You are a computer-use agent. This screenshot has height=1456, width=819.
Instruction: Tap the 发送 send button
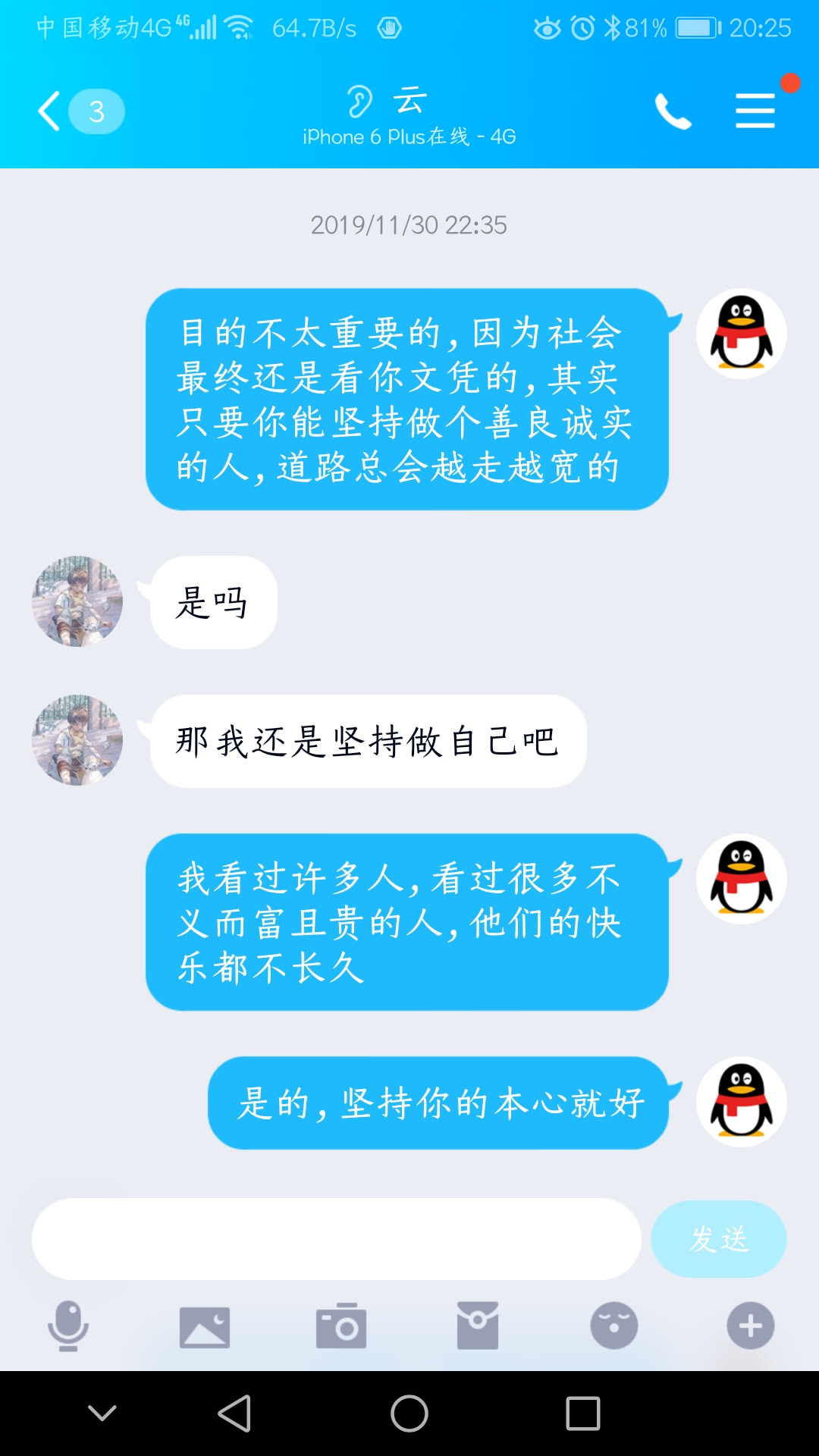(x=718, y=1239)
